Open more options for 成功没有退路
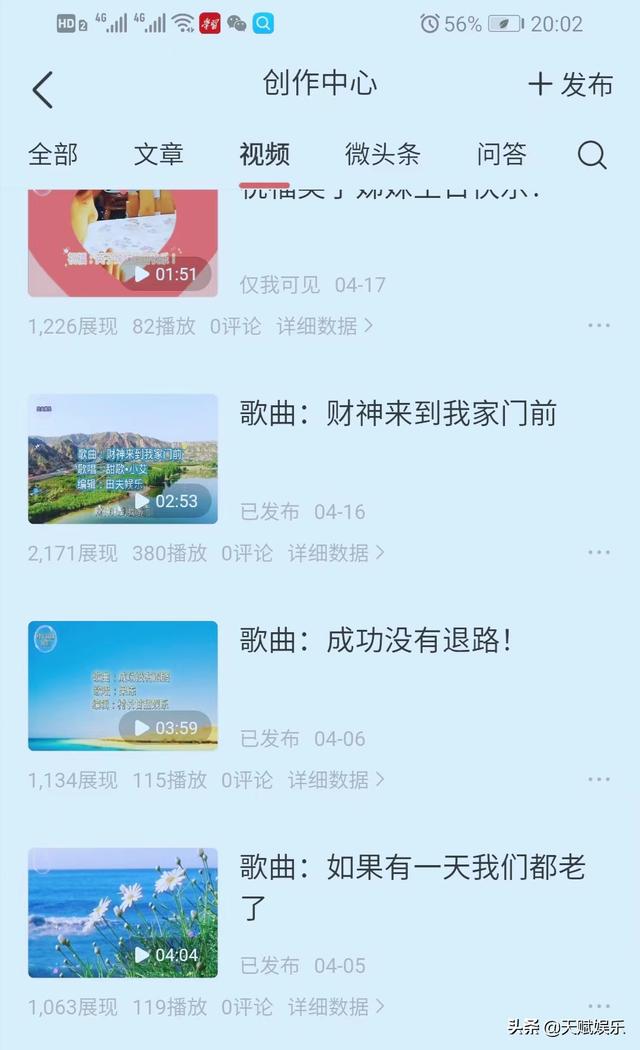 pyautogui.click(x=599, y=780)
